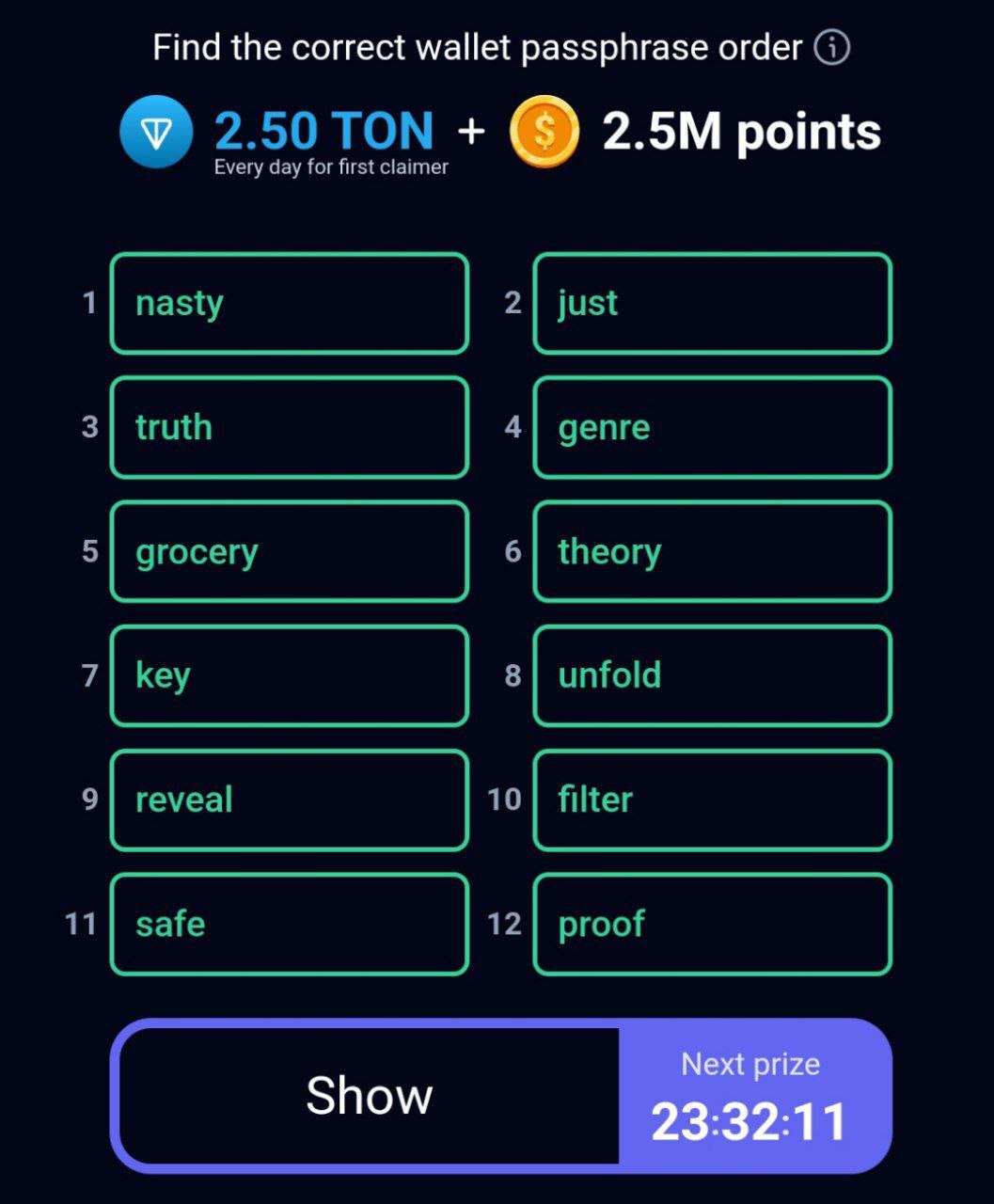
Task: Tap the 'proof' word slot
Action: [712, 925]
